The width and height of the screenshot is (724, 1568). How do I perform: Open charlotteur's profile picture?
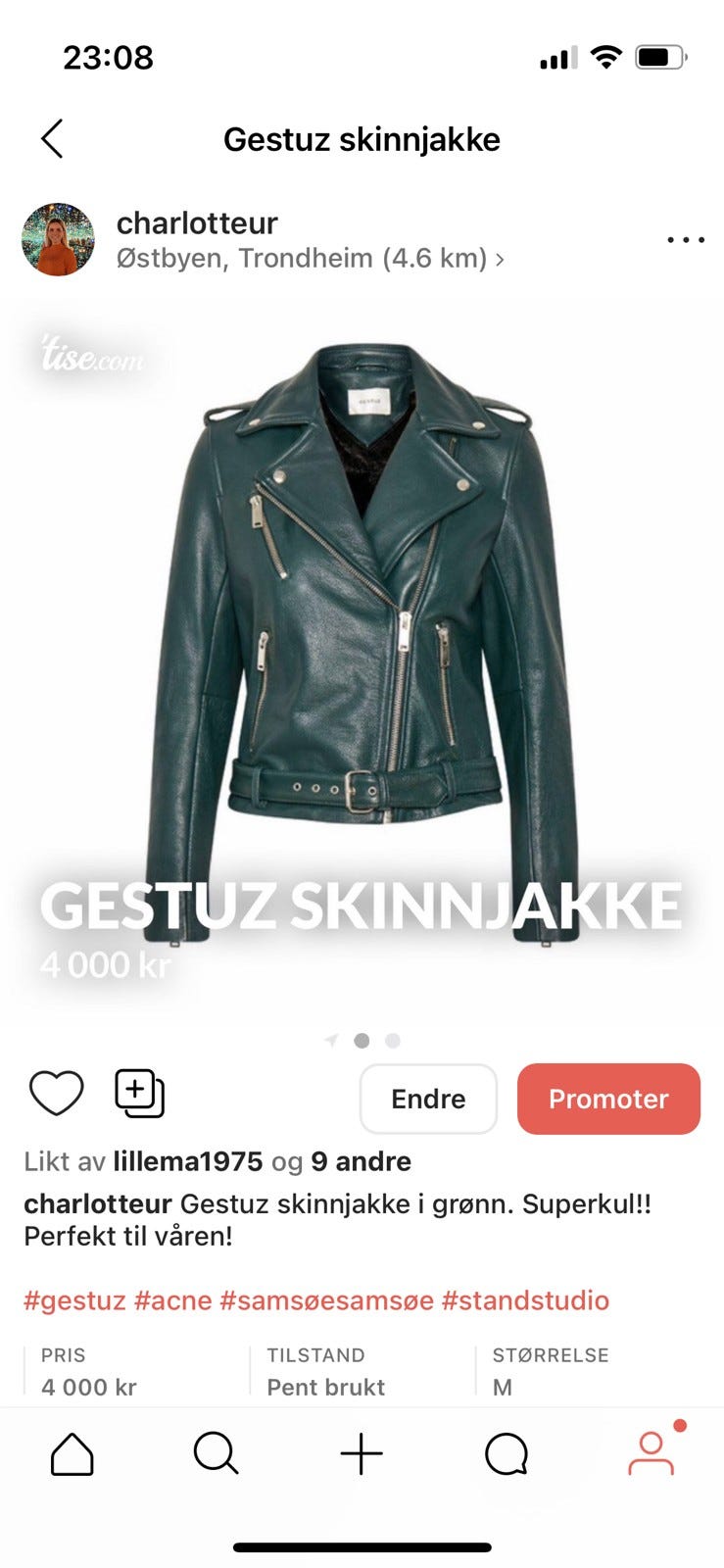point(58,238)
